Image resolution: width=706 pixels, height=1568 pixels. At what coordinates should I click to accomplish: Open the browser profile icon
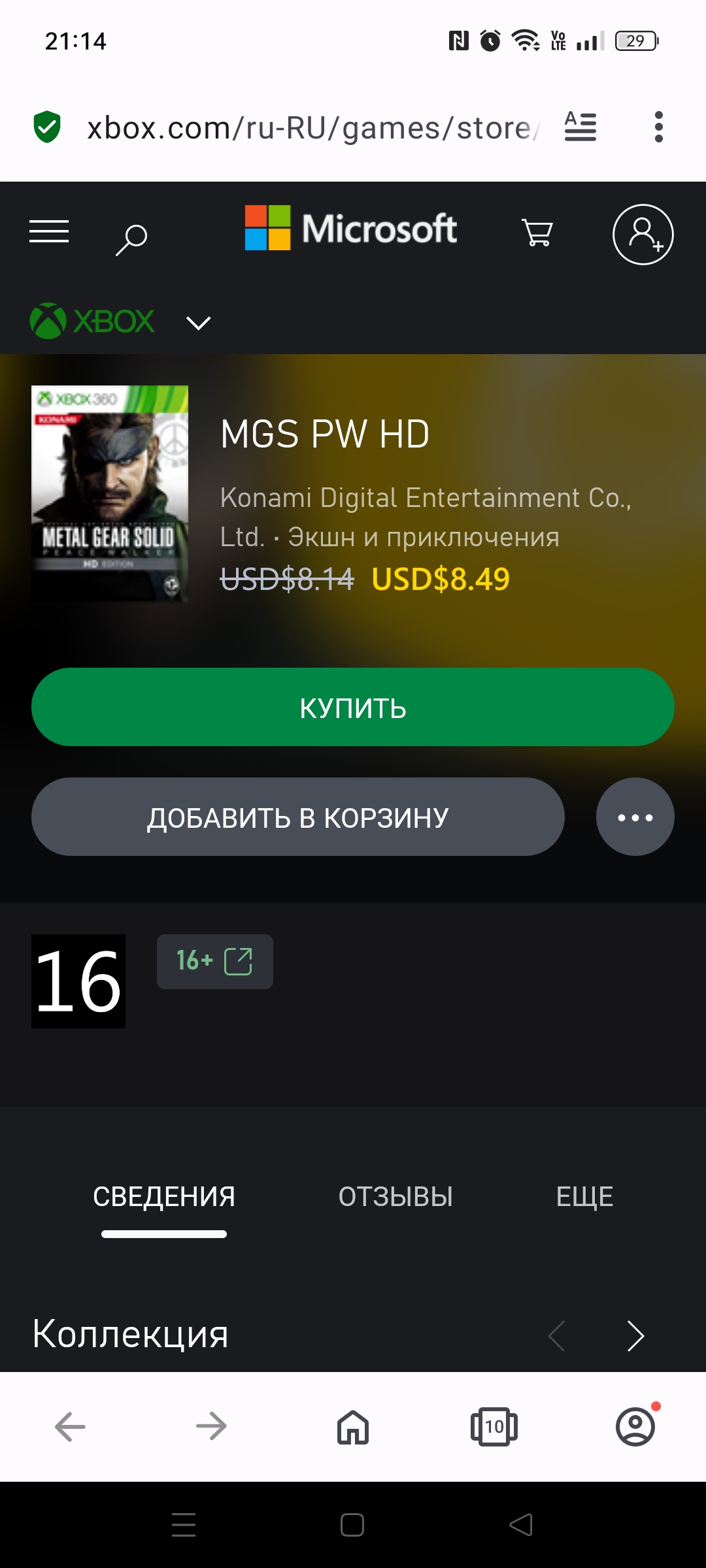(x=635, y=1427)
